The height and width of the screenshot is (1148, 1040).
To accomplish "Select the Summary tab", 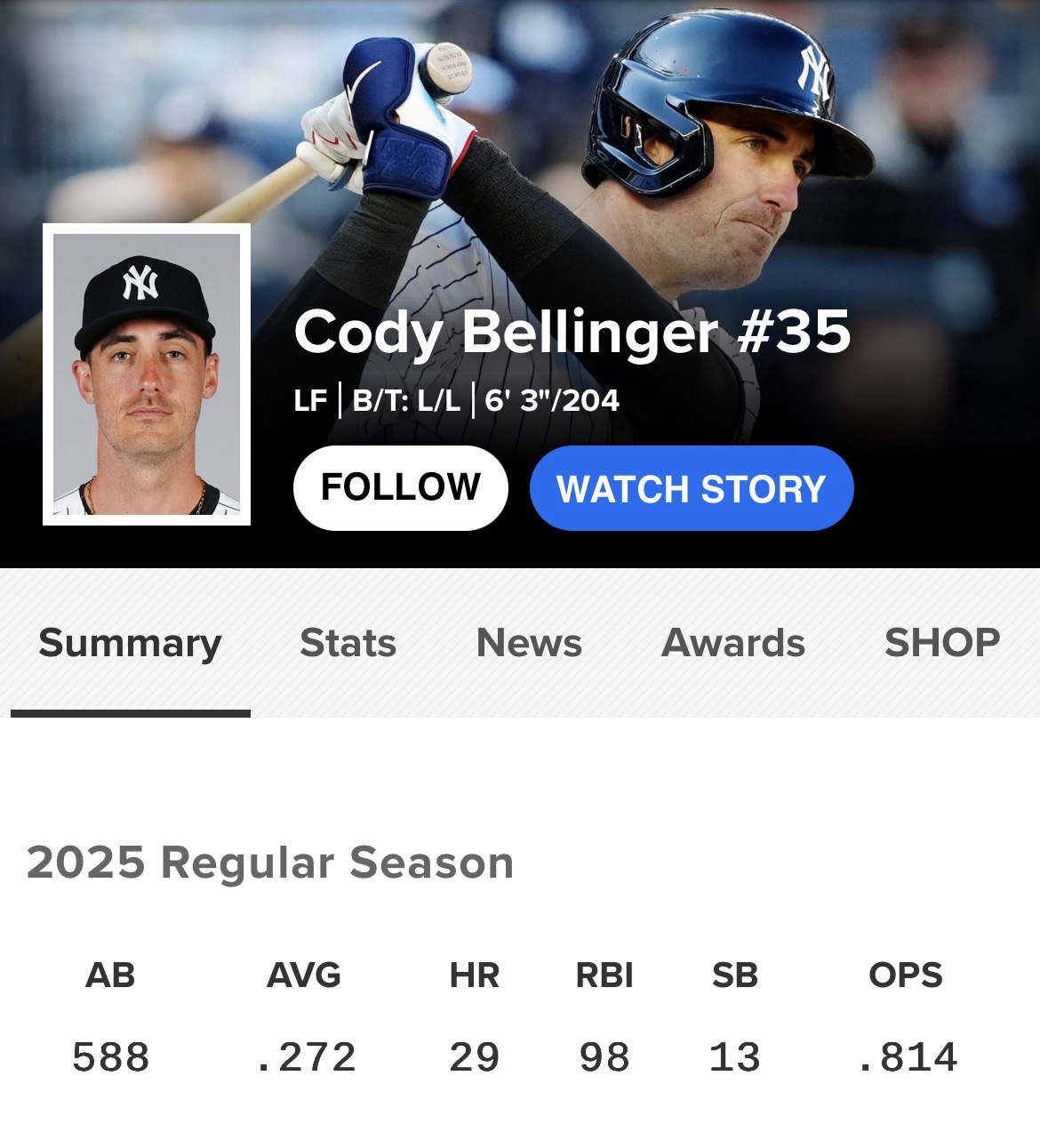I will pos(130,643).
